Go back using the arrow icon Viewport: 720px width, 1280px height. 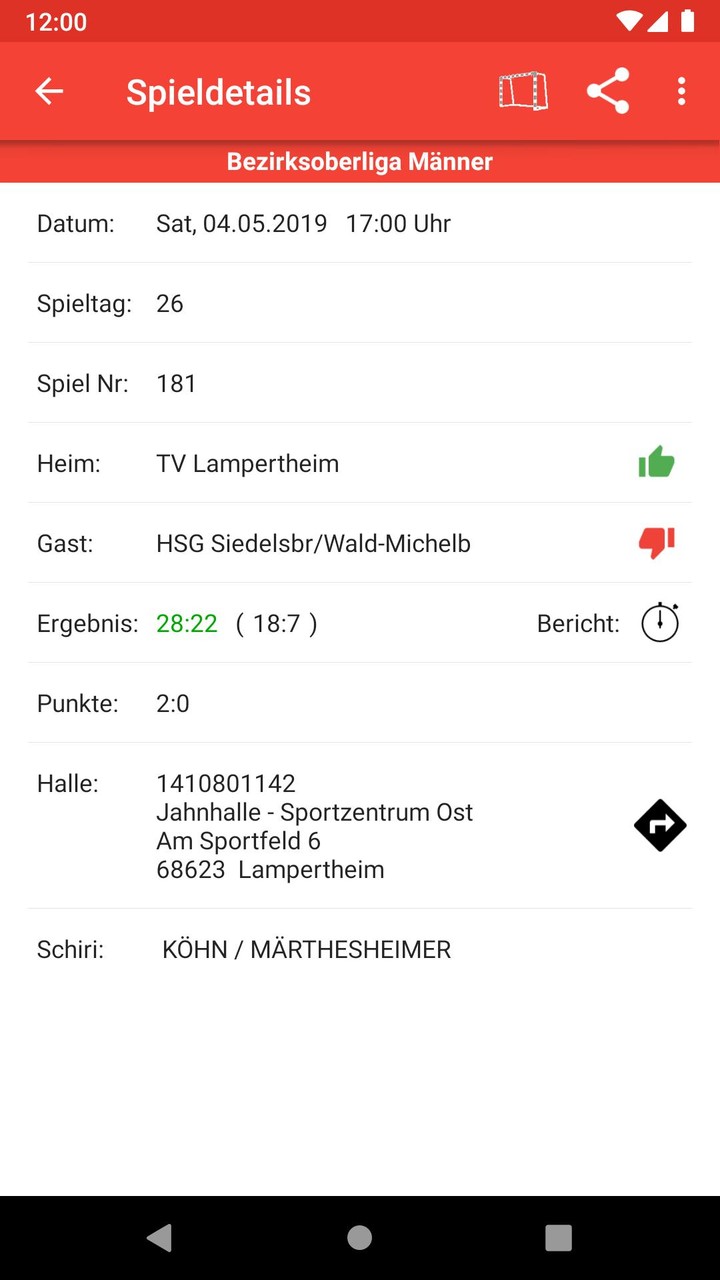pos(48,90)
